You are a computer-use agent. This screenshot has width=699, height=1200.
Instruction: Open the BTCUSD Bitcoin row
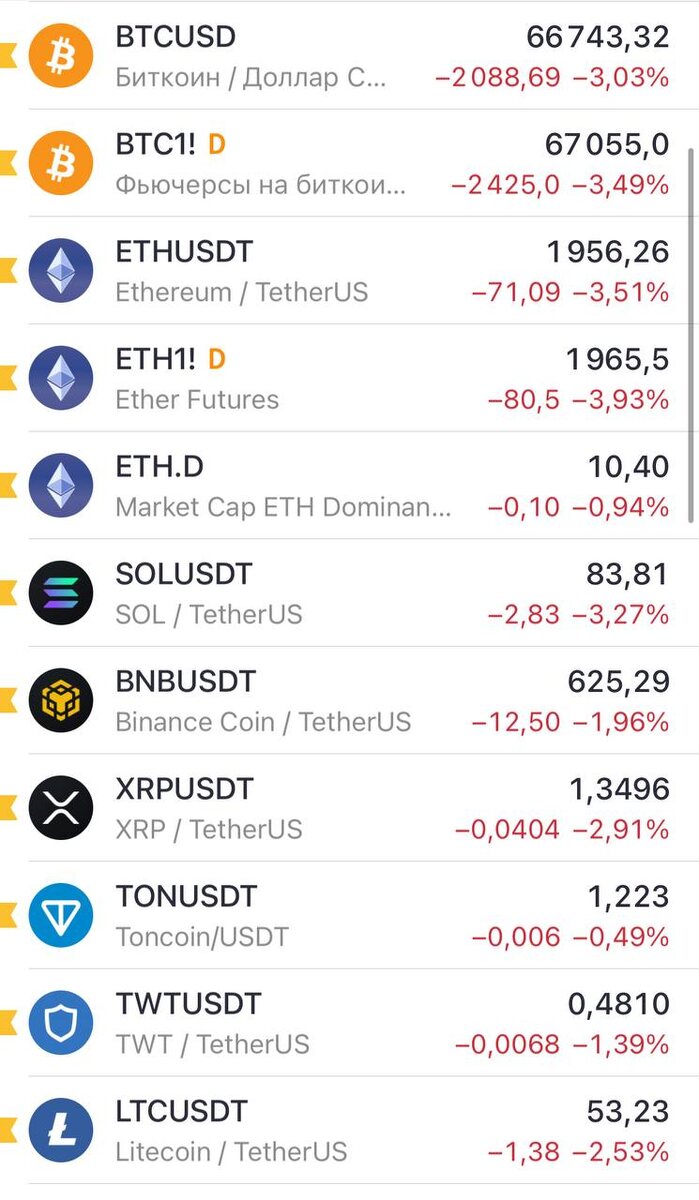(349, 56)
